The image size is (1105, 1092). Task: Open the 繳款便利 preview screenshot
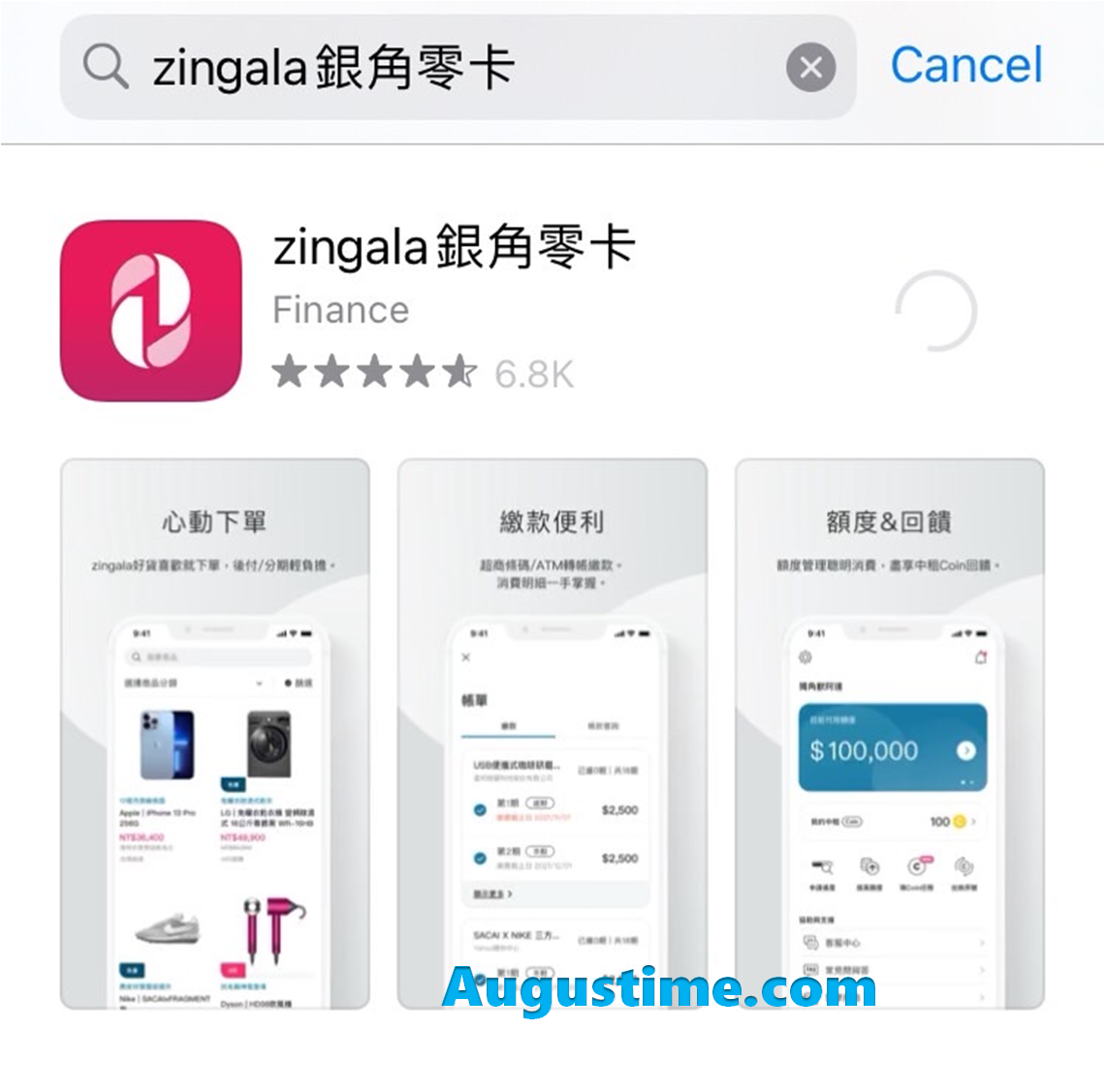point(552,733)
